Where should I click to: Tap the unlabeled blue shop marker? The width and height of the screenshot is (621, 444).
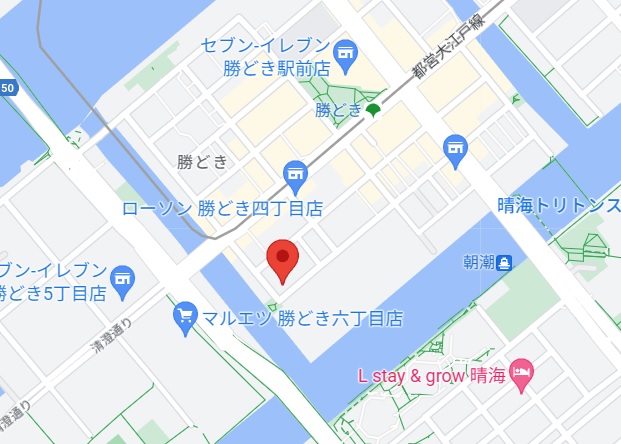pos(456,148)
